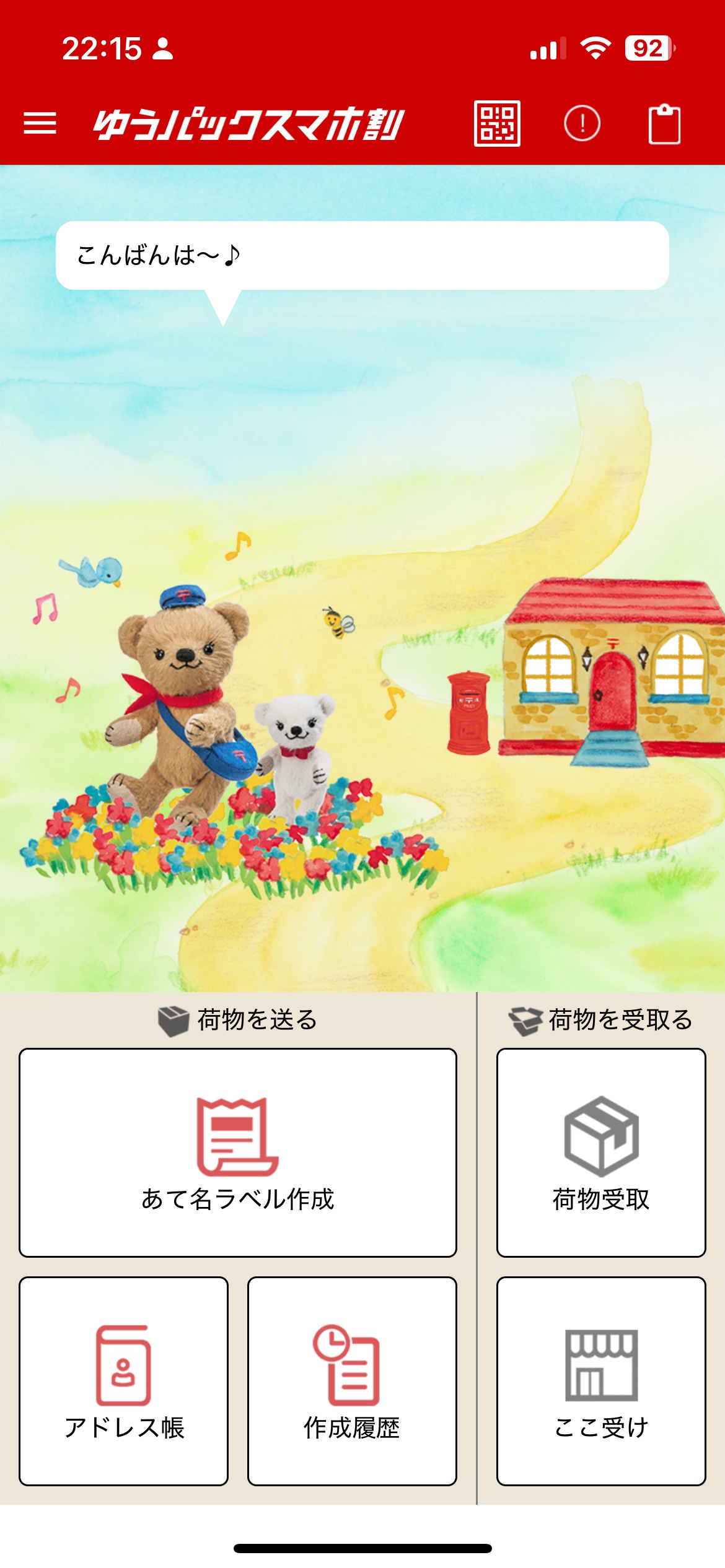This screenshot has width=725, height=1568.
Task: View creation history (作成履歴)
Action: 352,1381
